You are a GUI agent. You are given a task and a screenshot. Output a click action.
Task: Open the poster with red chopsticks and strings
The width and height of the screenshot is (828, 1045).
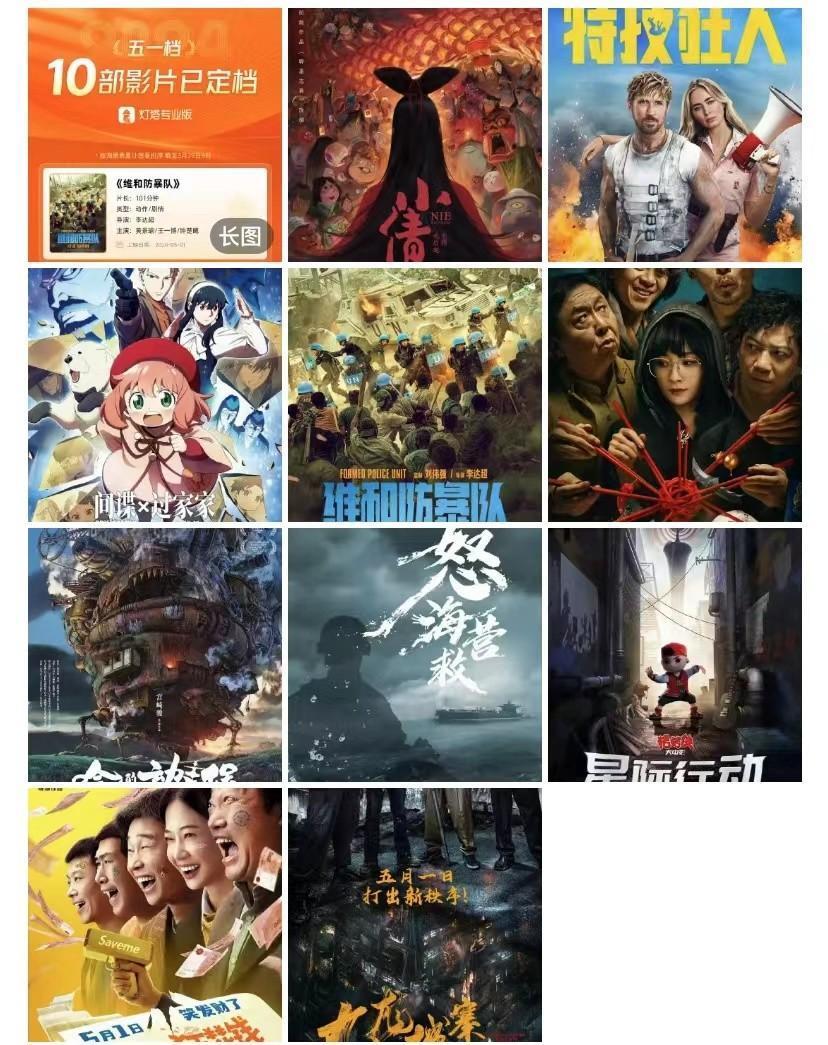pyautogui.click(x=675, y=395)
